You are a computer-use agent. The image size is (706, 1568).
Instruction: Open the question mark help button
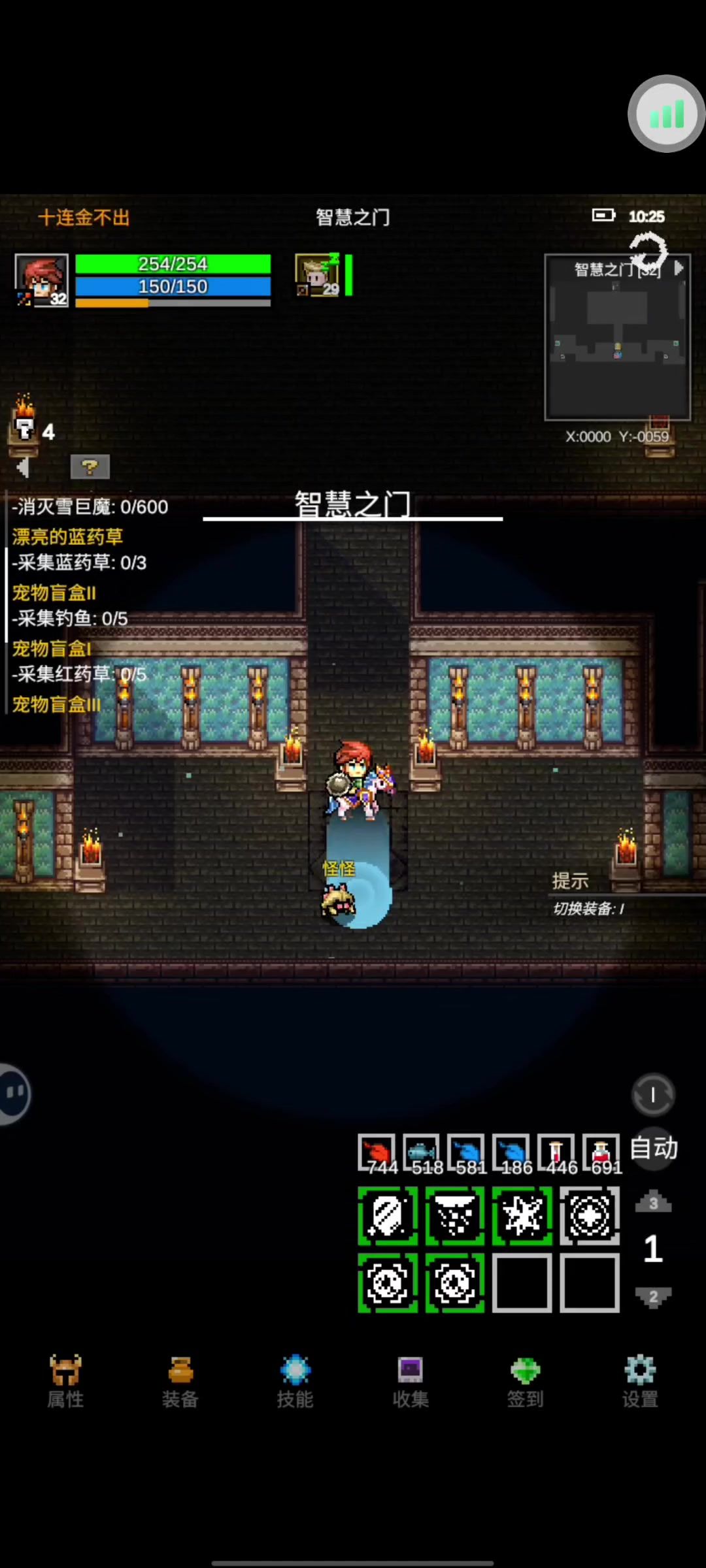[90, 466]
